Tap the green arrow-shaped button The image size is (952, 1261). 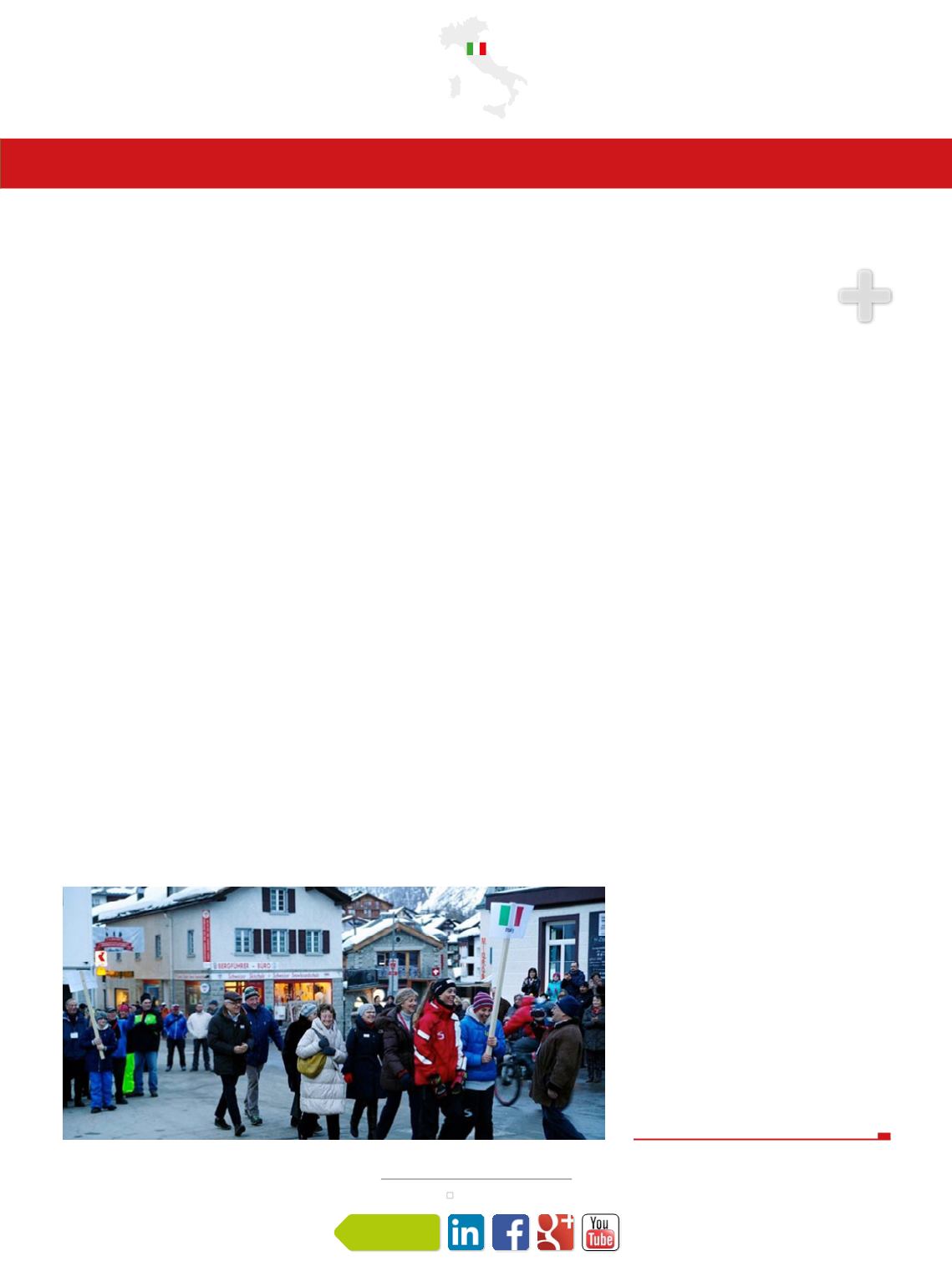388,1233
